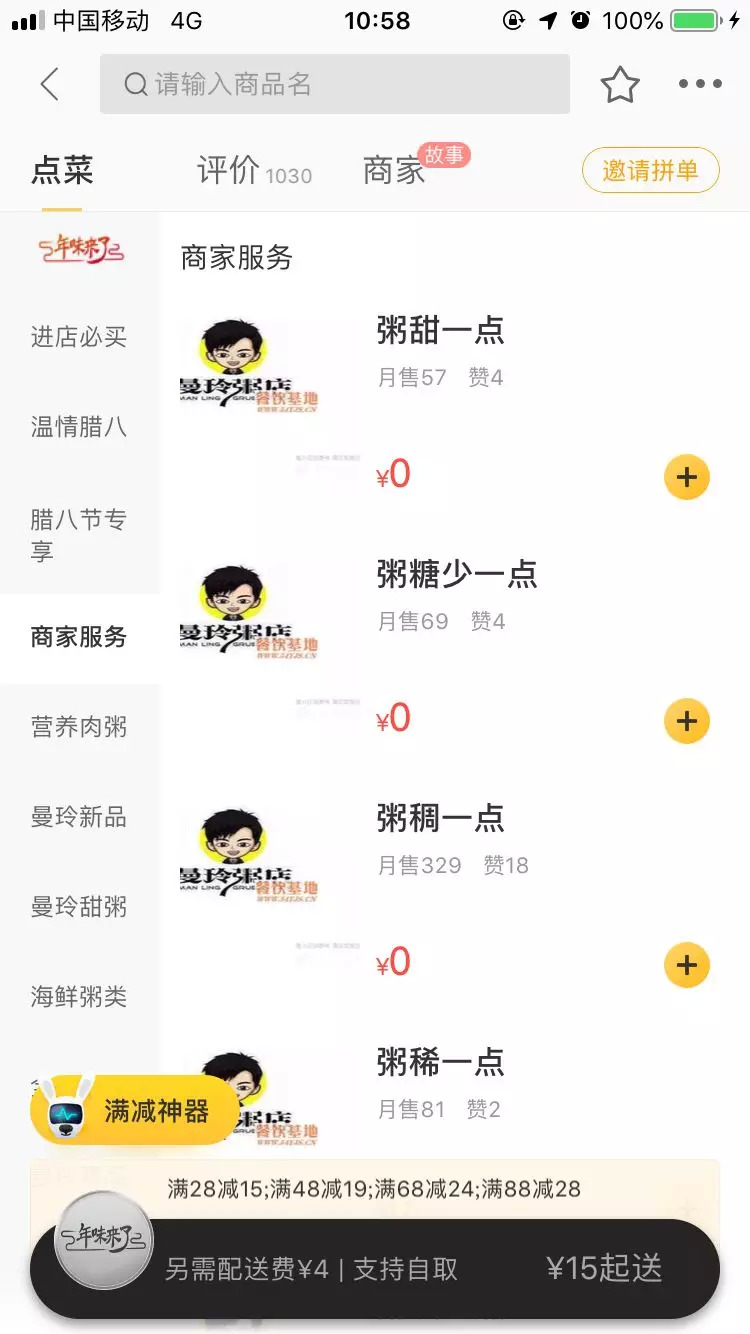Add 粥甜一点 to the cart

pos(686,477)
